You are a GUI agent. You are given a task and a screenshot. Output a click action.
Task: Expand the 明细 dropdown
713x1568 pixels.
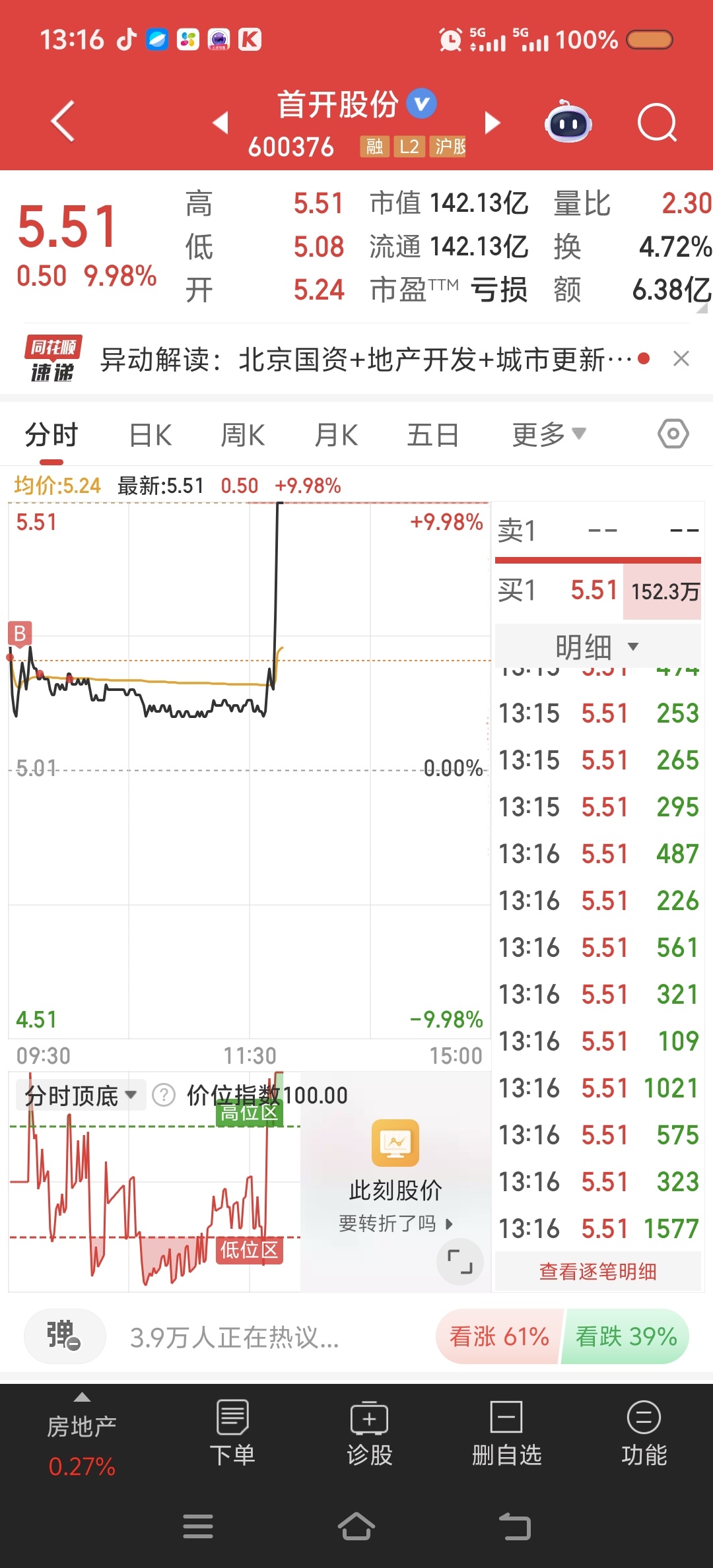[x=597, y=646]
